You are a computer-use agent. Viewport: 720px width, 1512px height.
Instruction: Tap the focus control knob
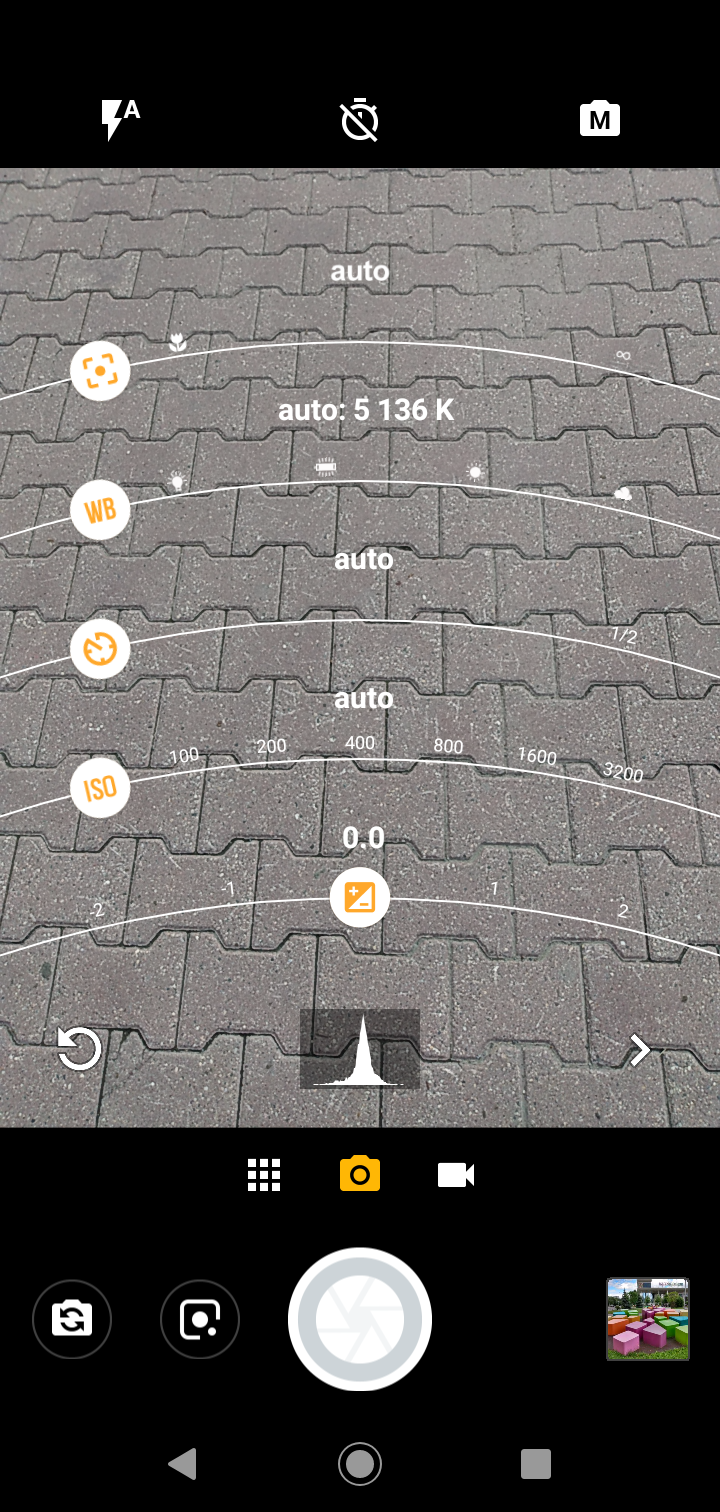(x=100, y=371)
